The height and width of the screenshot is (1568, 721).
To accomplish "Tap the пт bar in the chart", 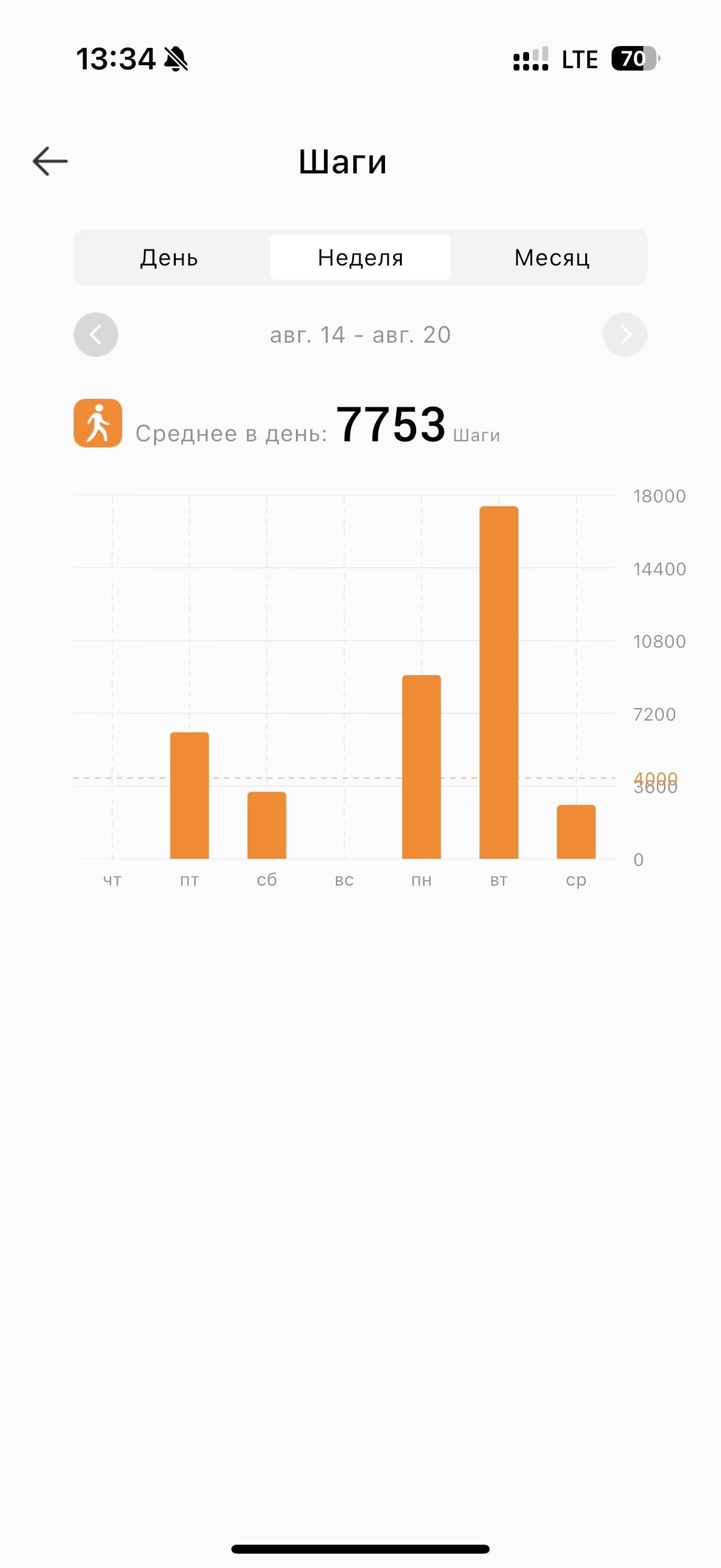I will tap(190, 795).
